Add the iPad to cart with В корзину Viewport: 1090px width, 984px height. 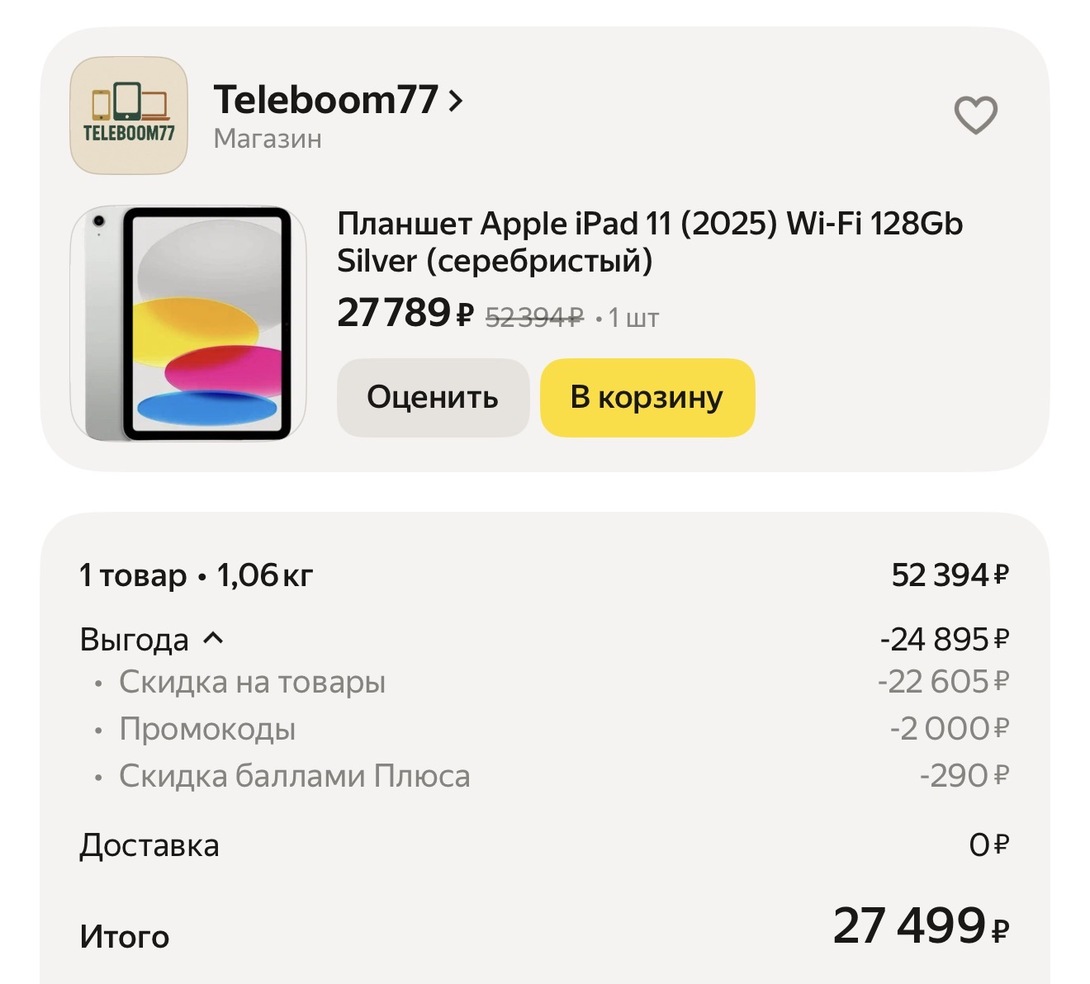point(647,397)
